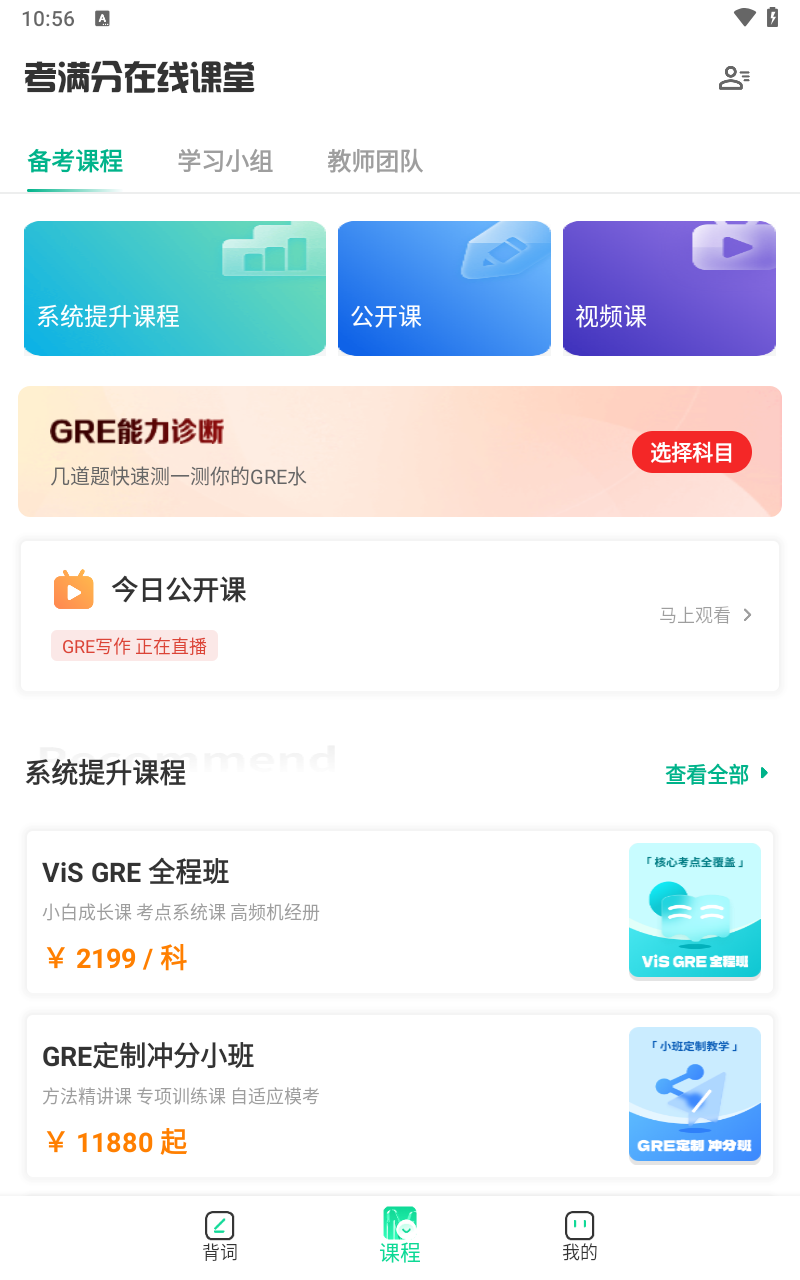
Task: Tap 马上观看 for 今日公开课
Action: coord(705,615)
